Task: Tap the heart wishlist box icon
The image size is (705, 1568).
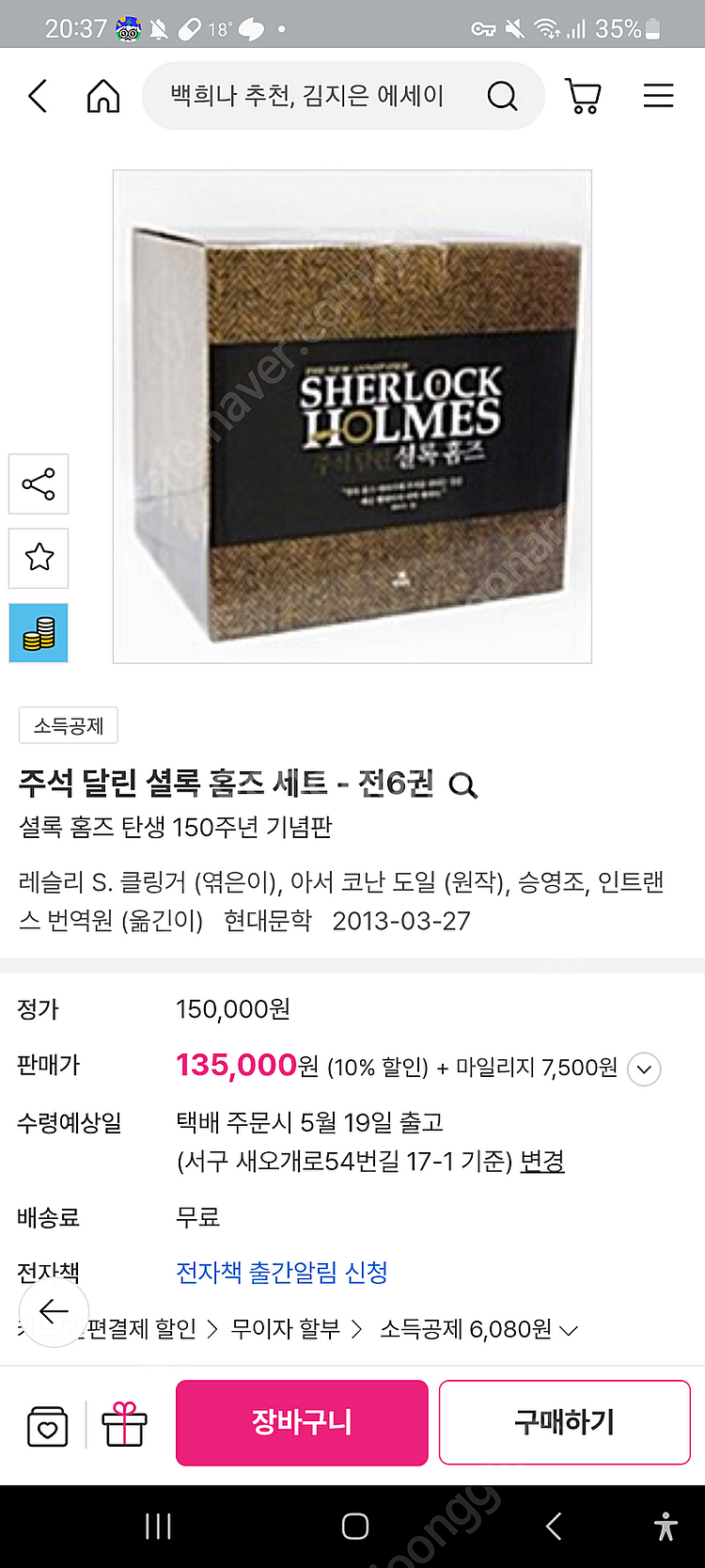Action: 48,1422
